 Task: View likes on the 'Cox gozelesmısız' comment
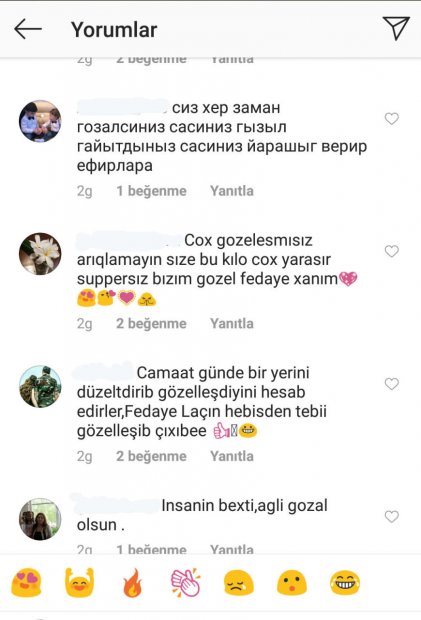[151, 323]
